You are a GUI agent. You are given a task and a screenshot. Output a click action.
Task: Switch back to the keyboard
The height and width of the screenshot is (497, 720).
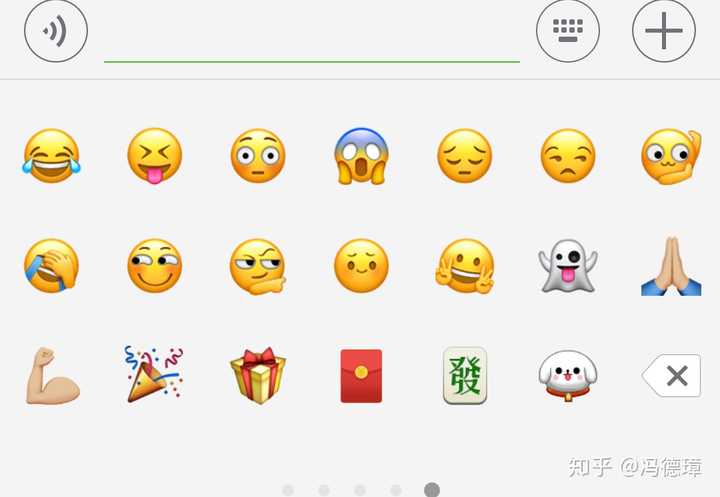tap(568, 31)
